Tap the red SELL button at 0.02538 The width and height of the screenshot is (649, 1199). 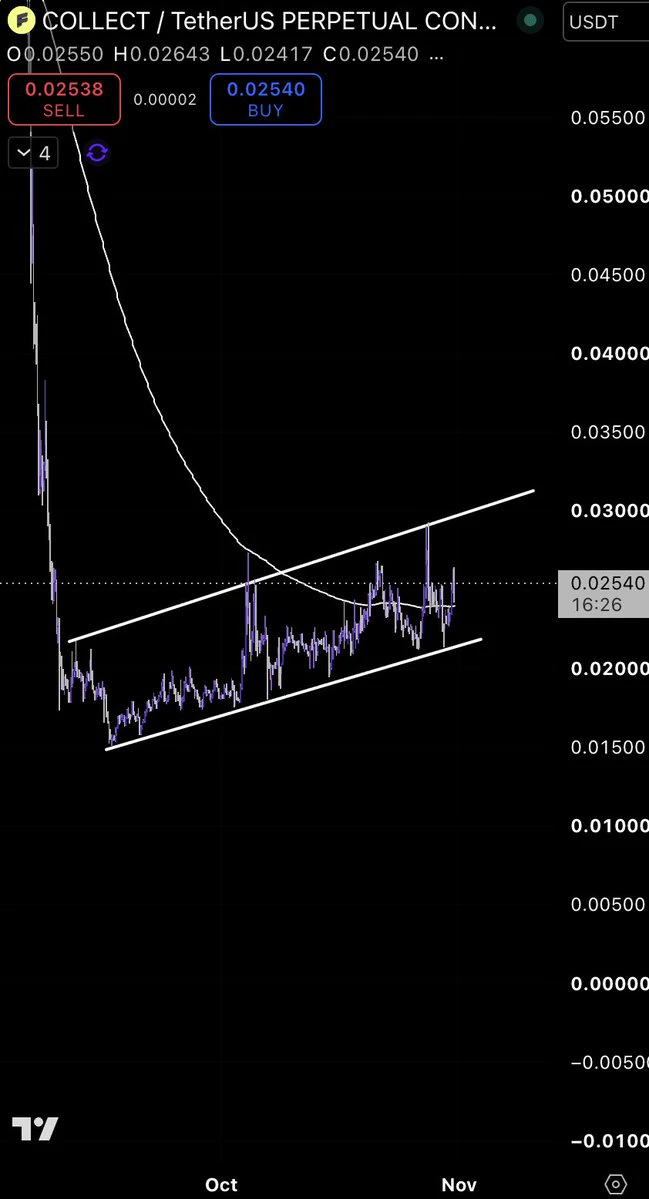[64, 99]
